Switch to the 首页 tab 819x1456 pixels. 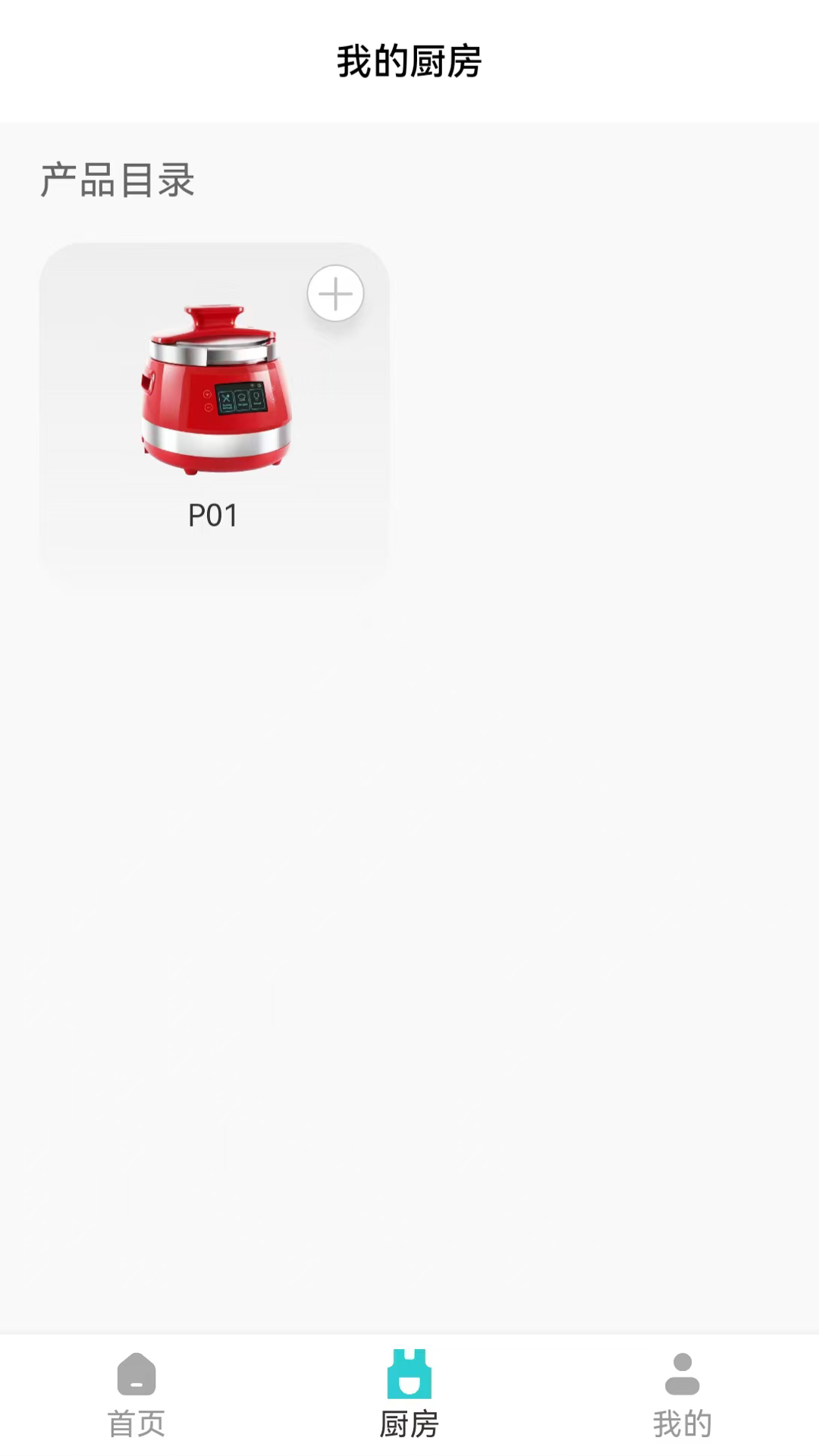pyautogui.click(x=136, y=1395)
